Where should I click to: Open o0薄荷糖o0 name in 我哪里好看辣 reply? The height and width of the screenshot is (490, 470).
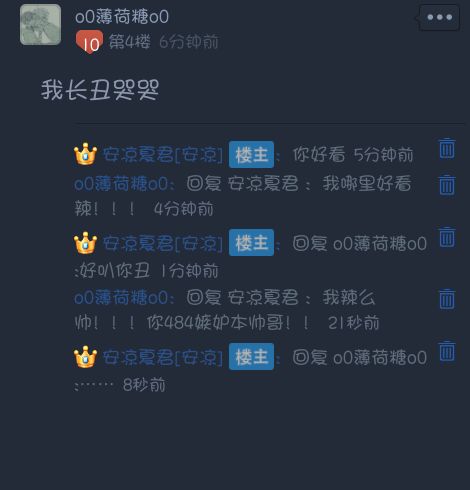(x=122, y=184)
